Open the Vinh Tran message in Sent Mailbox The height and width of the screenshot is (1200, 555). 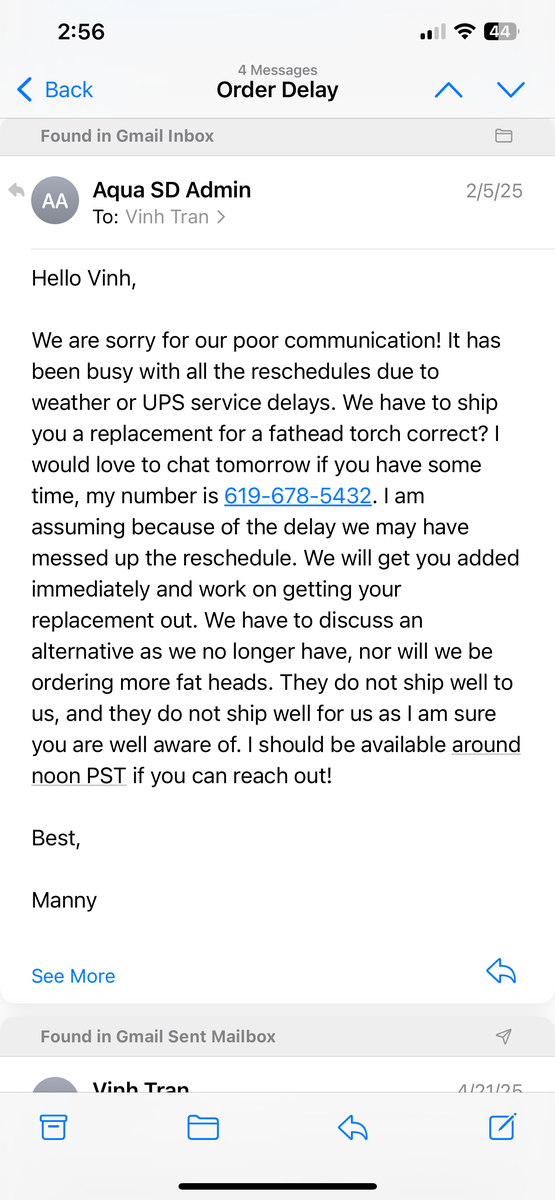pos(277,1081)
